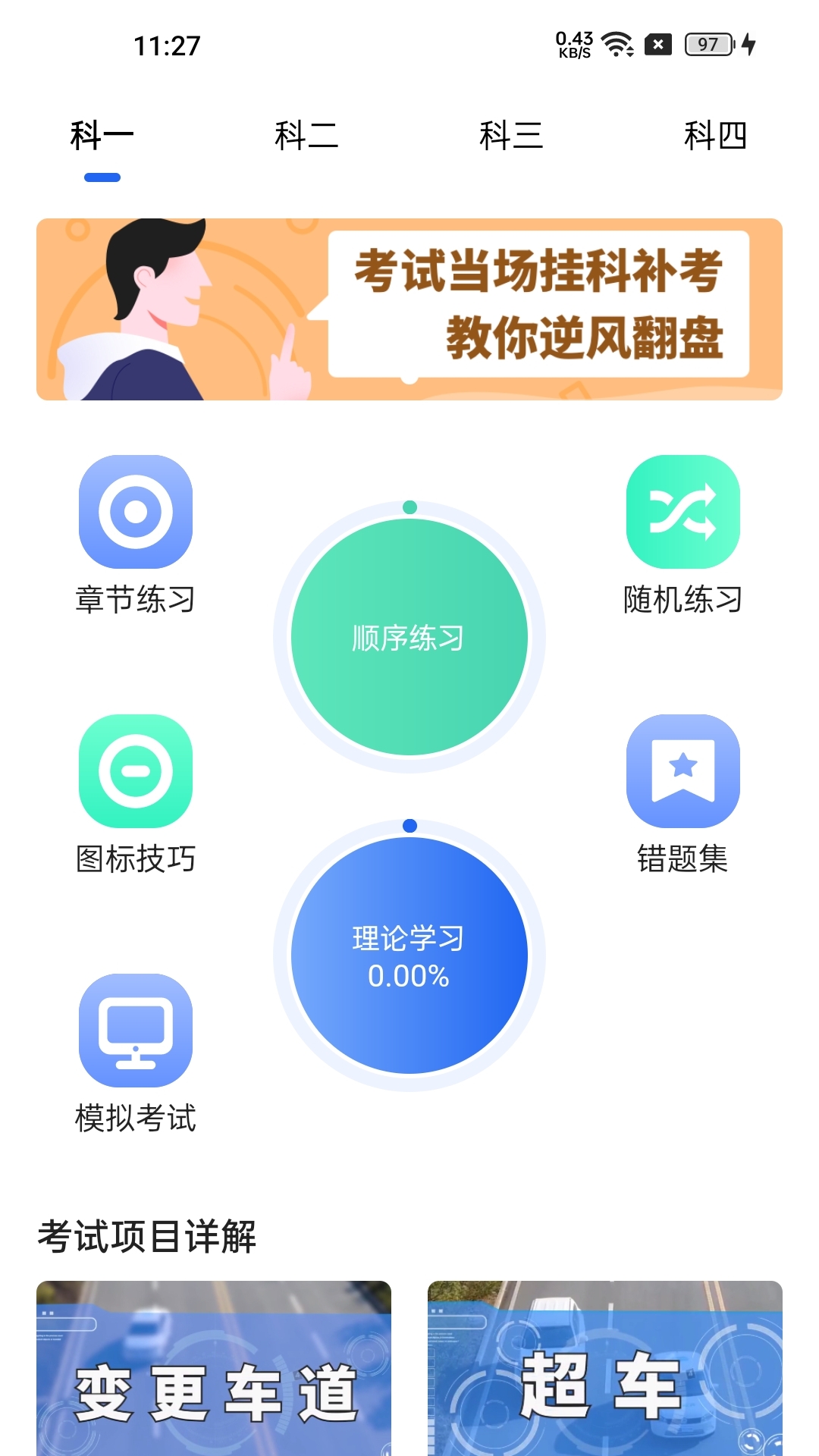The width and height of the screenshot is (819, 1456).
Task: Open 理论学习 theory study circle
Action: [x=409, y=955]
